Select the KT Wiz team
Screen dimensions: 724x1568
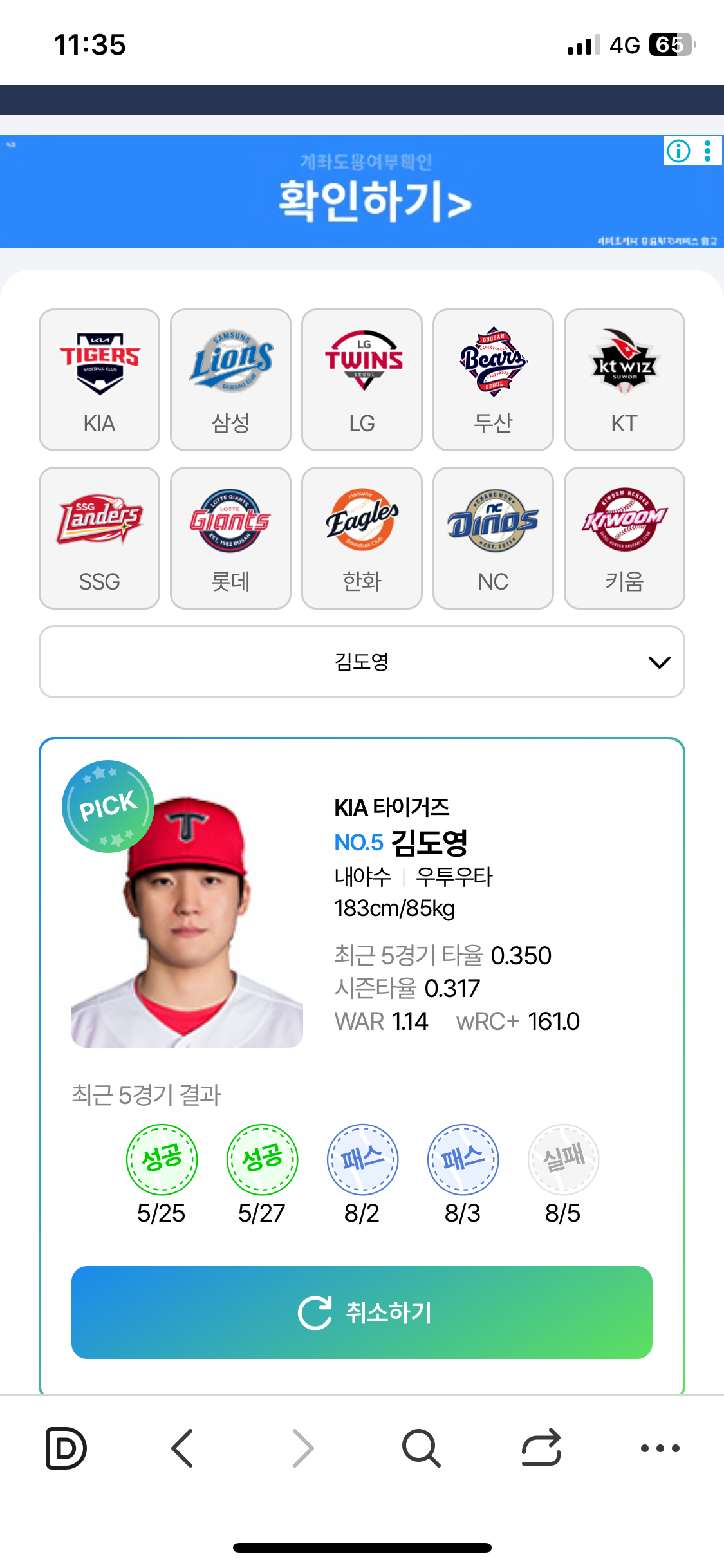point(624,380)
